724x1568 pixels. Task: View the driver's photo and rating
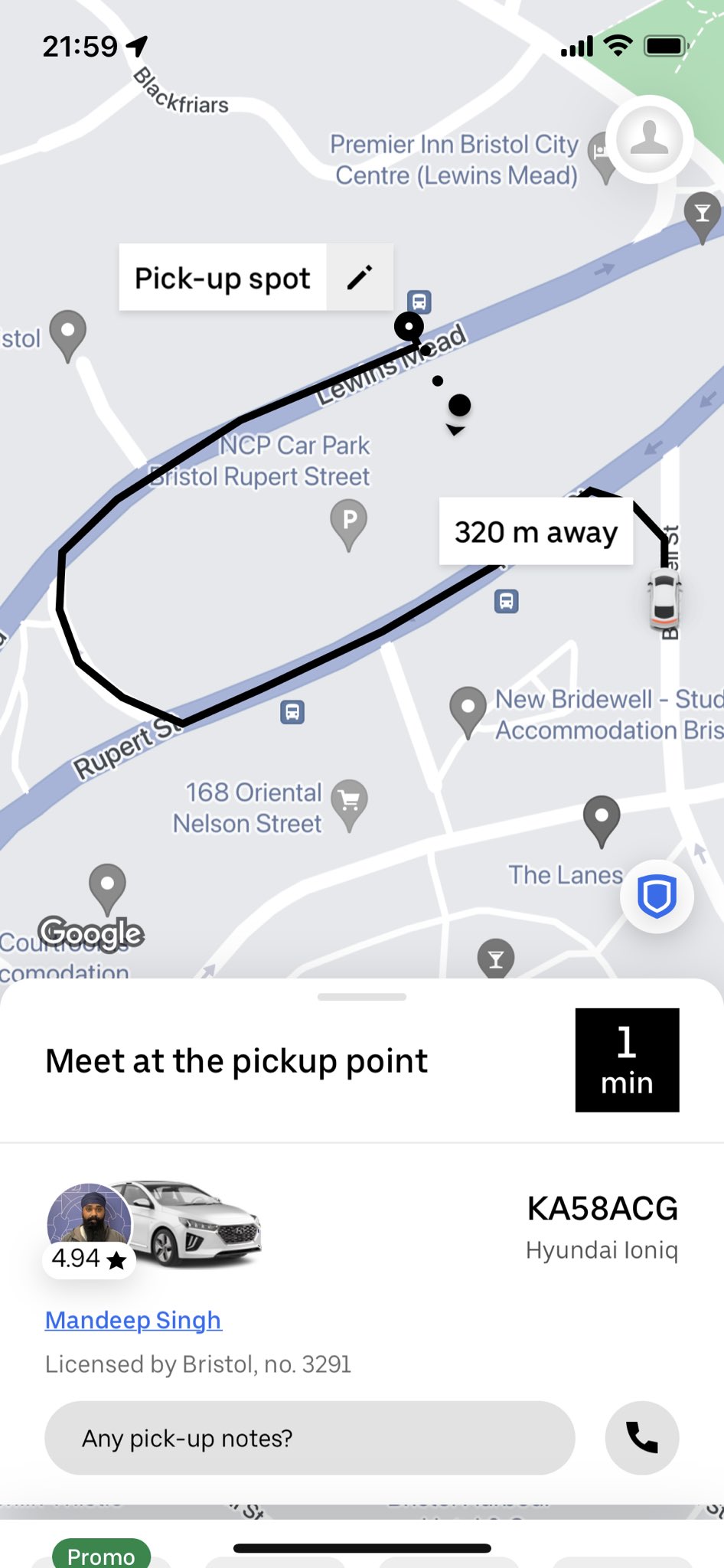90,1225
